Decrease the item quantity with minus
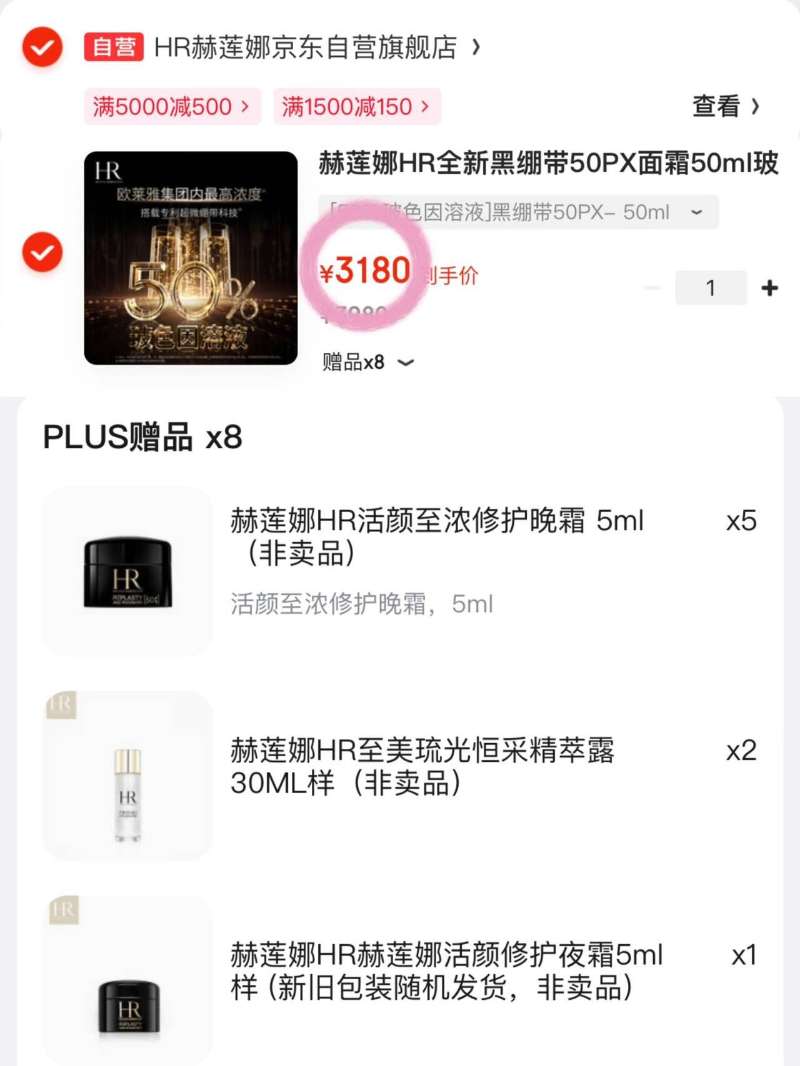The height and width of the screenshot is (1066, 800). click(652, 288)
